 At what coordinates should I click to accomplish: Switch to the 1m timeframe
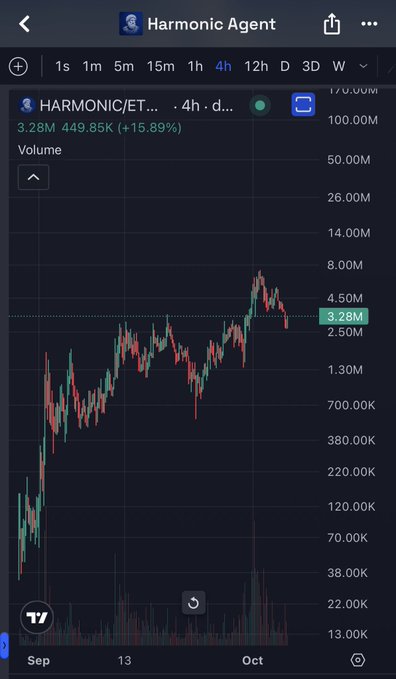(x=92, y=66)
